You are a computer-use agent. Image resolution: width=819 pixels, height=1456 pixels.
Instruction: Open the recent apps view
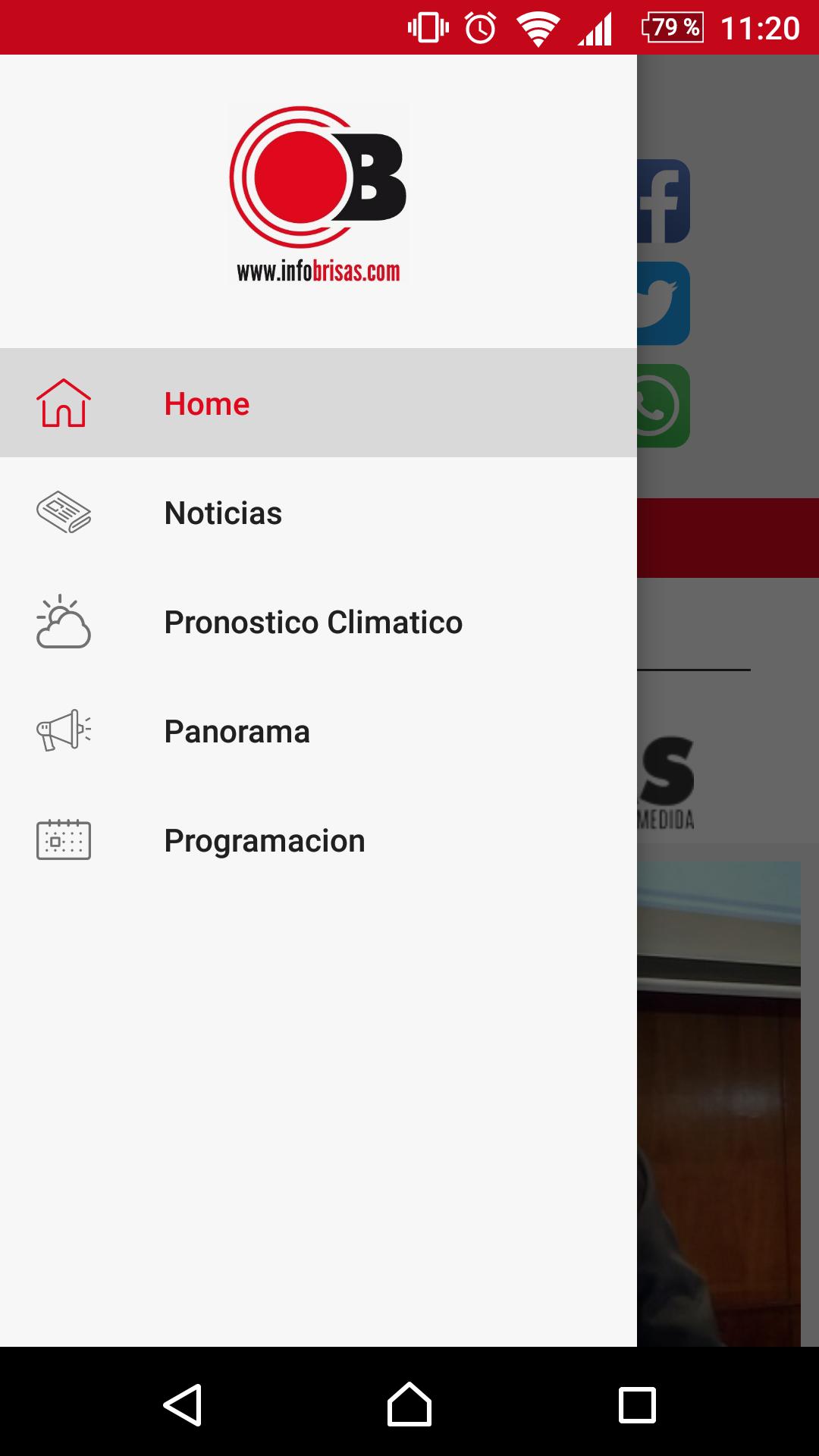tap(637, 1404)
